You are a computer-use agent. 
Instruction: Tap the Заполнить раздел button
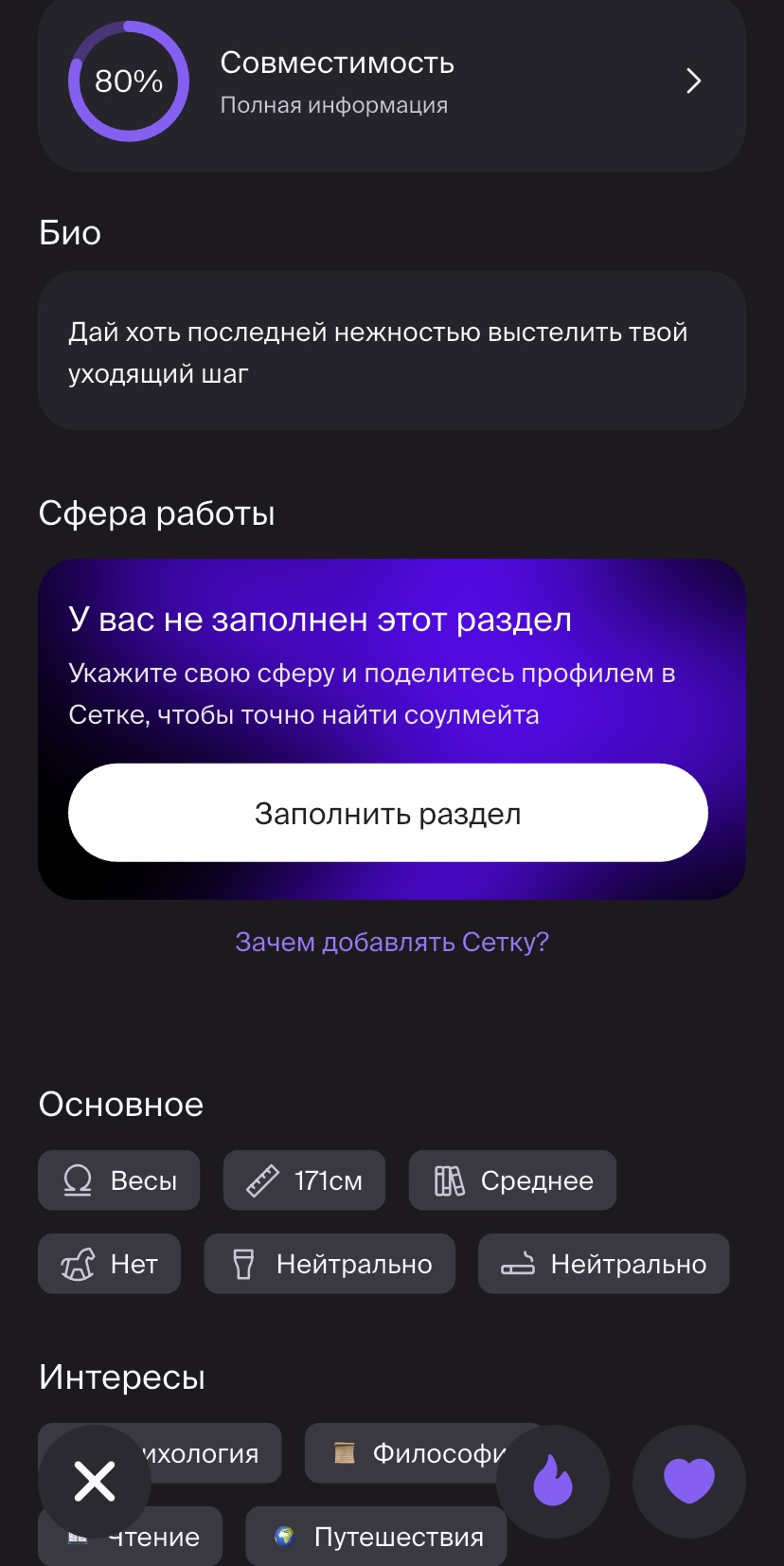coord(387,813)
